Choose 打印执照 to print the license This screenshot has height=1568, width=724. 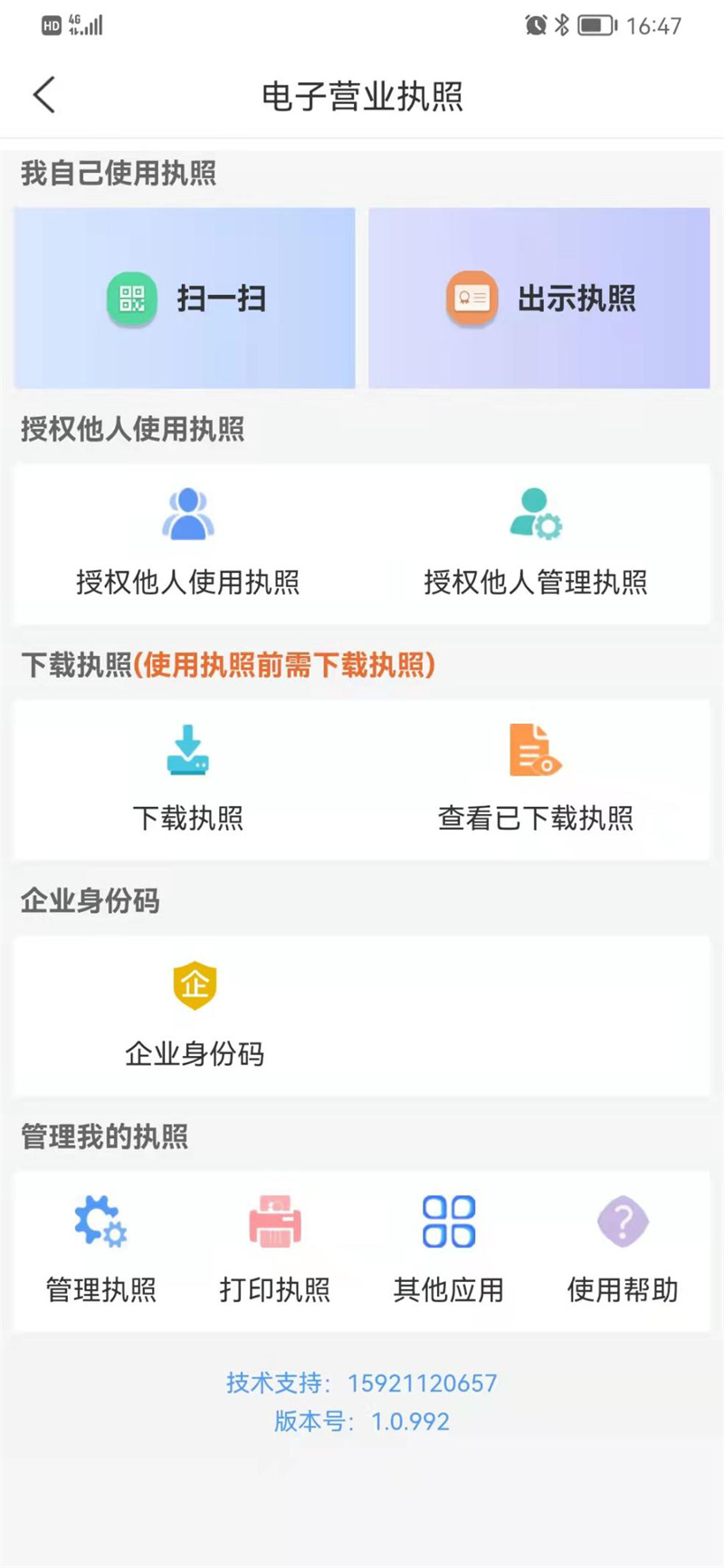pyautogui.click(x=274, y=1250)
